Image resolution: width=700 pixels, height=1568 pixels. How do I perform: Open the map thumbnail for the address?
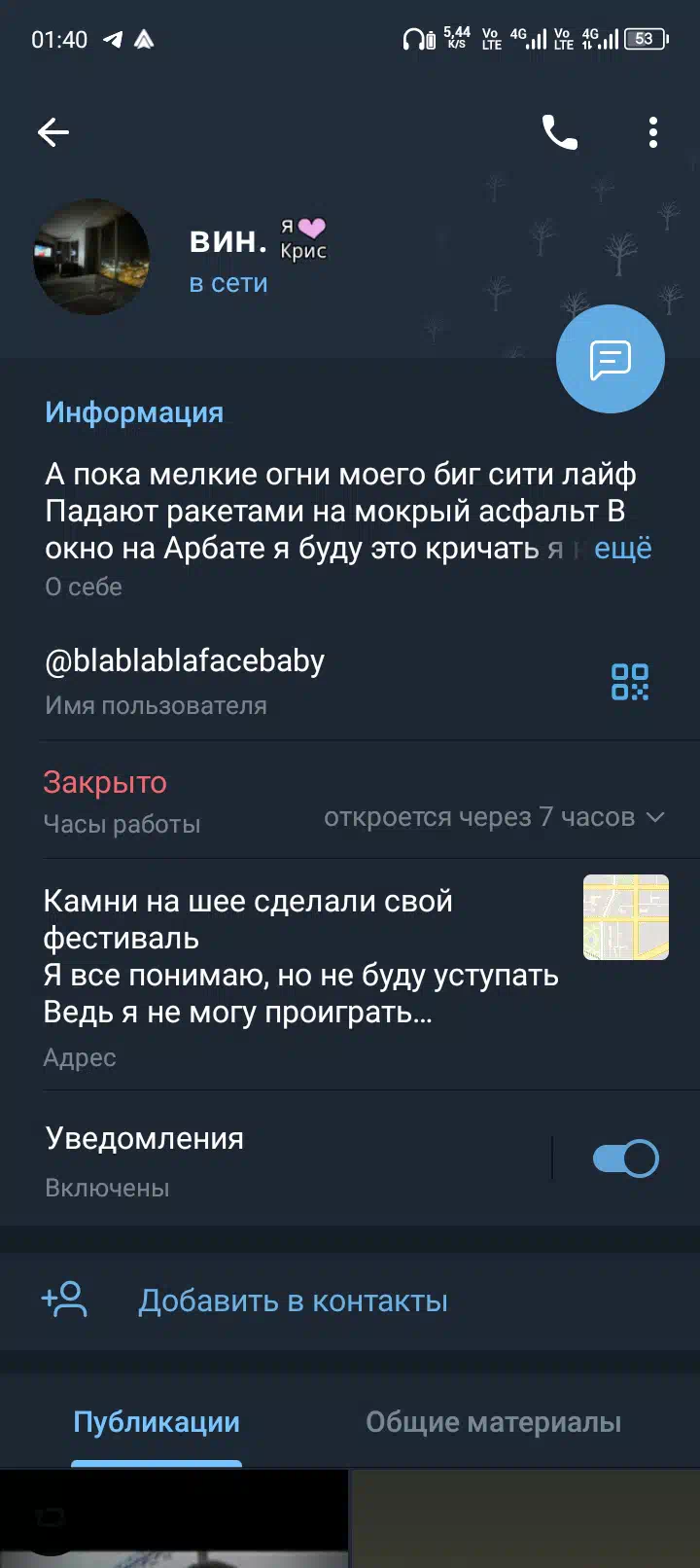(625, 917)
